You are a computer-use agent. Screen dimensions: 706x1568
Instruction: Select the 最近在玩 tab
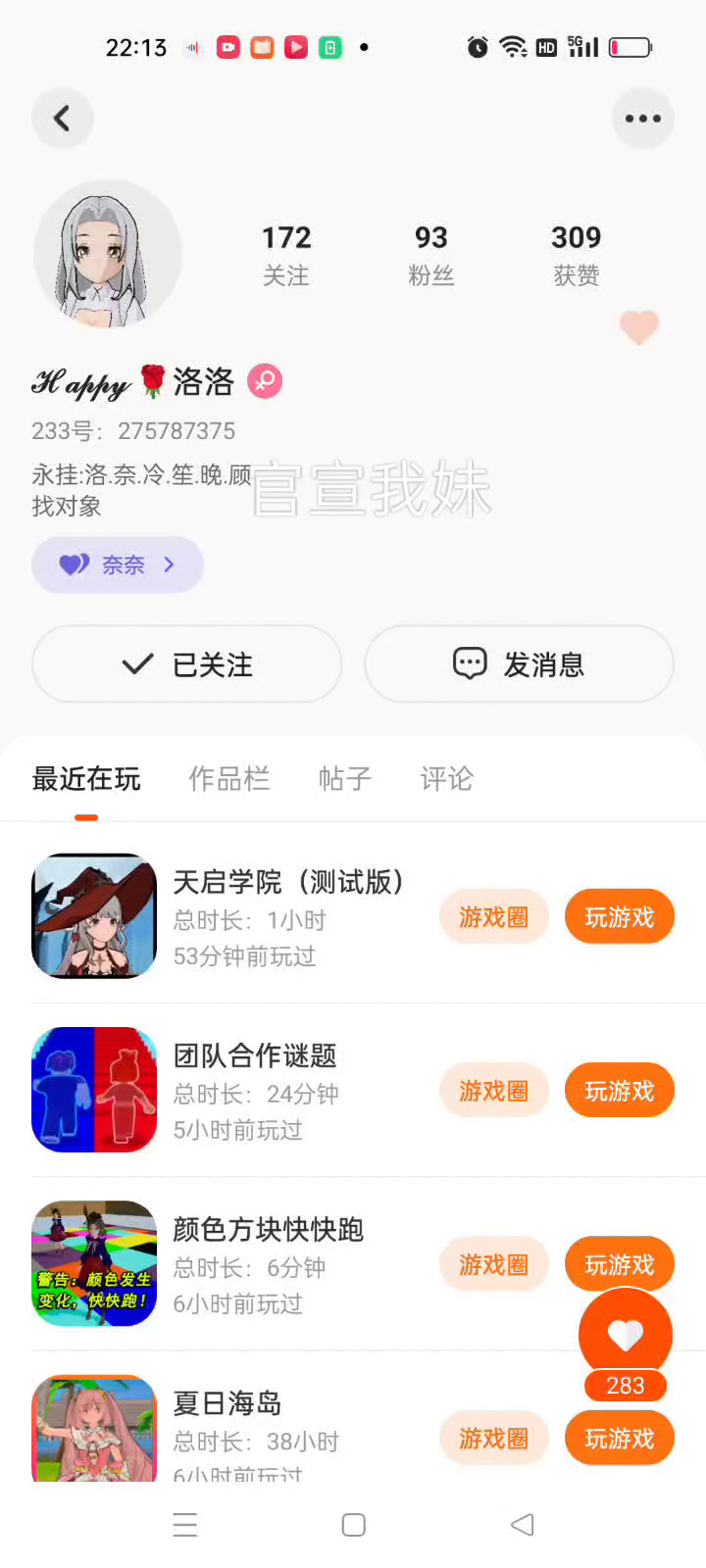point(86,779)
